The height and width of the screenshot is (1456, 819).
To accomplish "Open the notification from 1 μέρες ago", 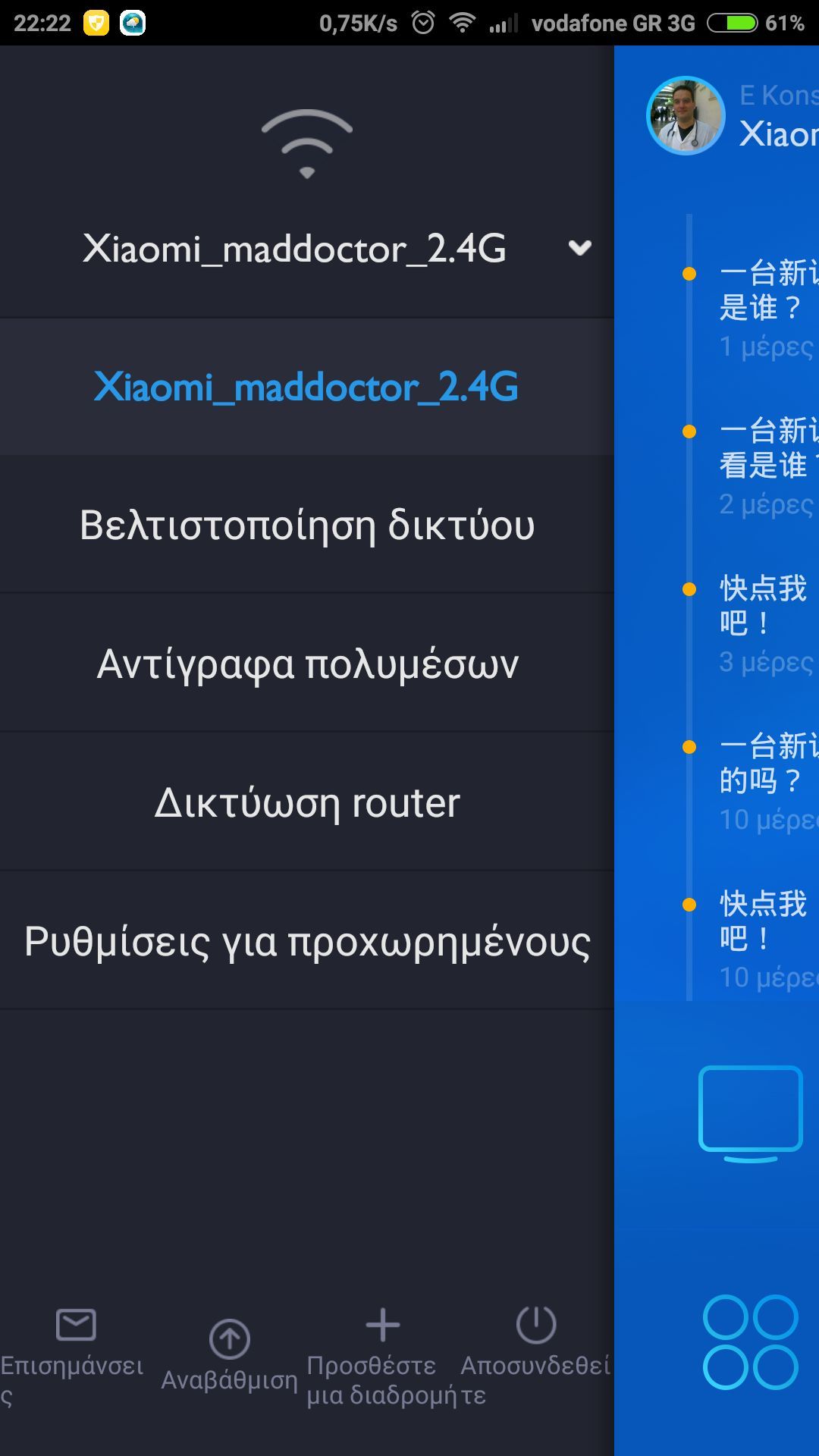I will [x=766, y=307].
